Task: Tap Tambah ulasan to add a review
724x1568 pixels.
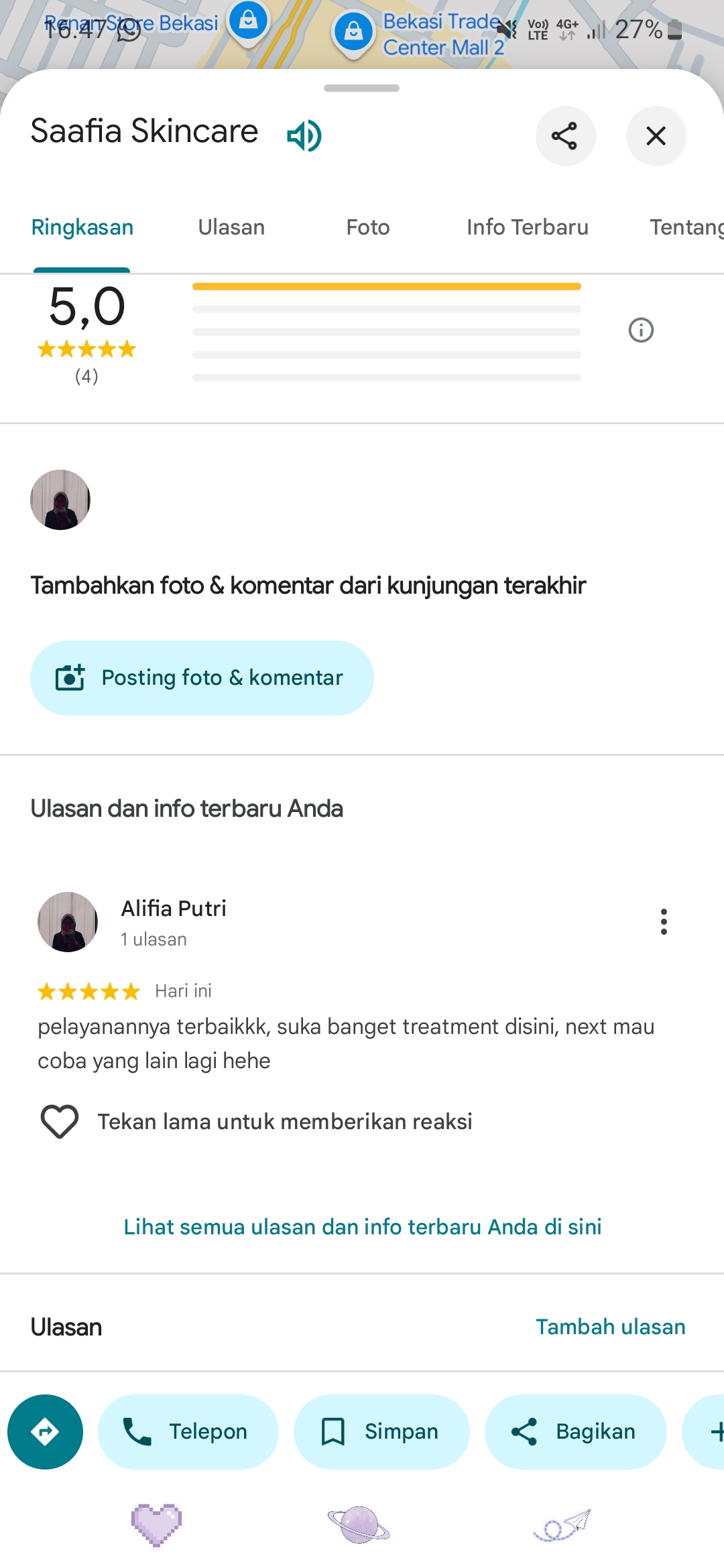Action: click(610, 1327)
